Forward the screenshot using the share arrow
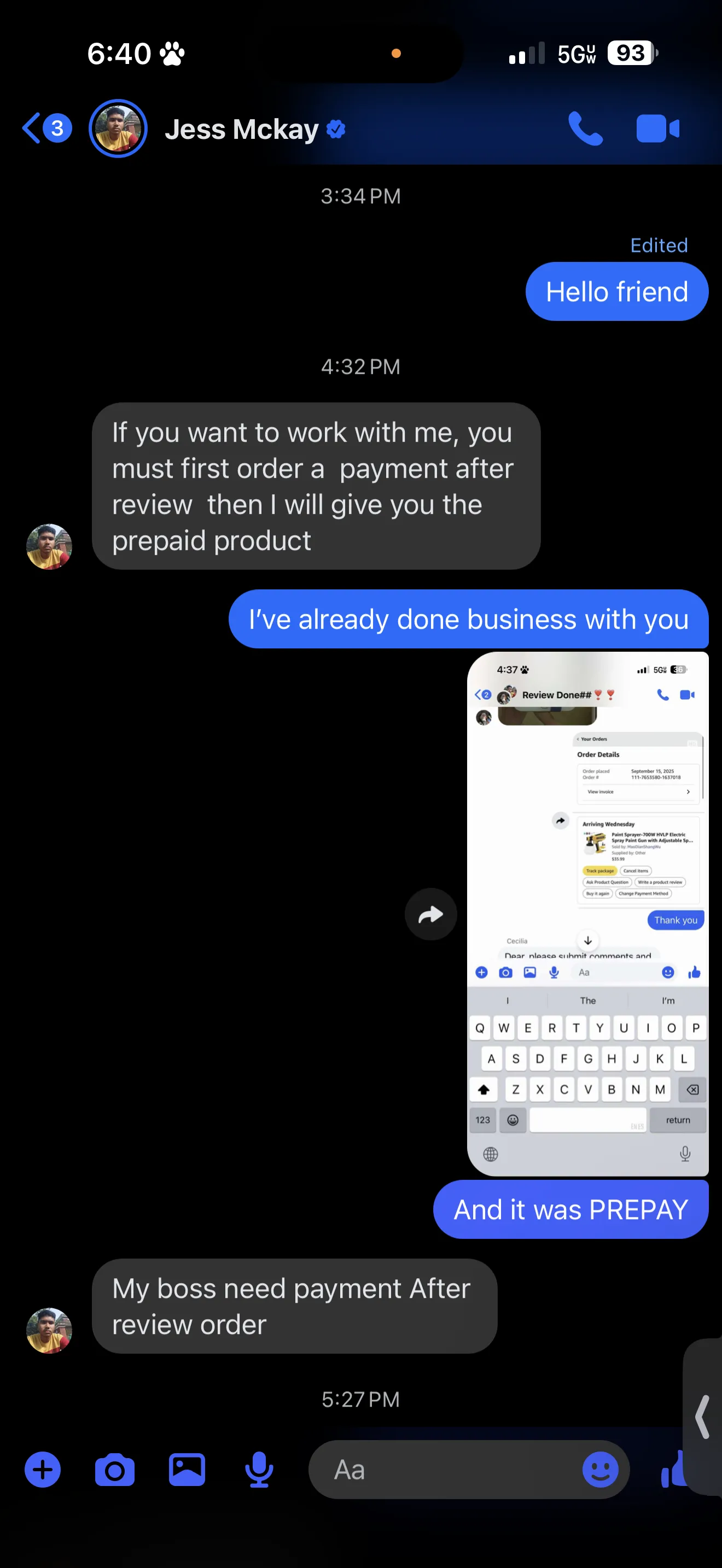This screenshot has height=1568, width=722. click(430, 914)
